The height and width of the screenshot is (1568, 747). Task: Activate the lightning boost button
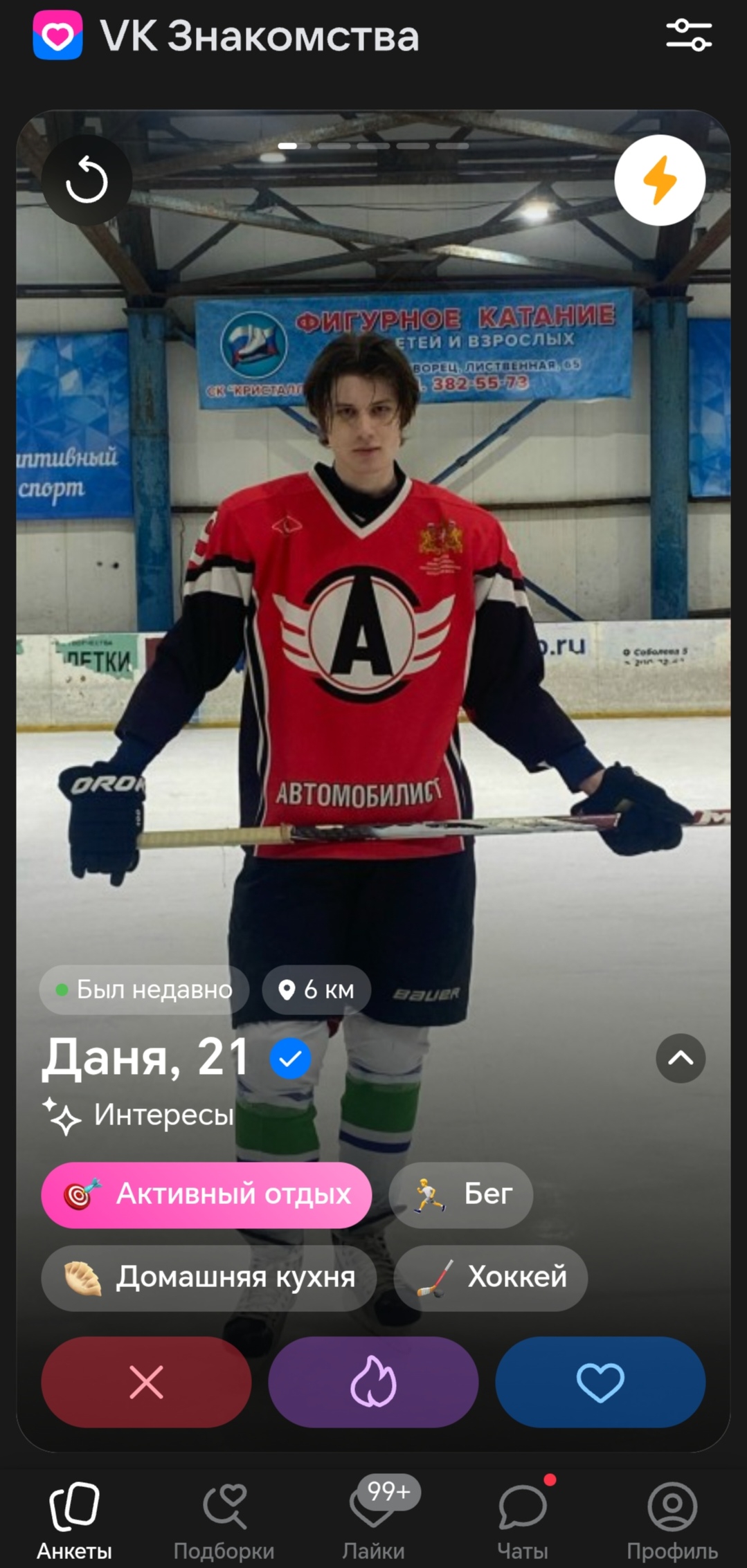pyautogui.click(x=660, y=181)
